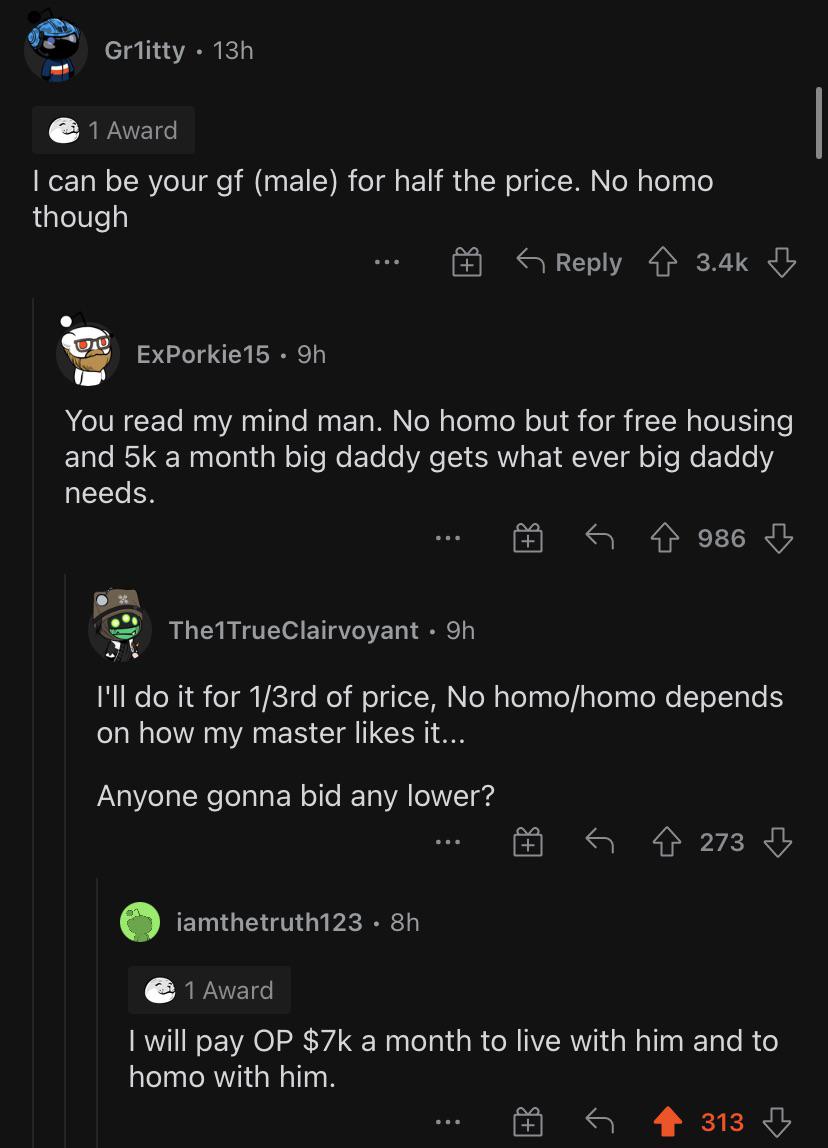View the 1 Award badge on the top comment

point(113,130)
